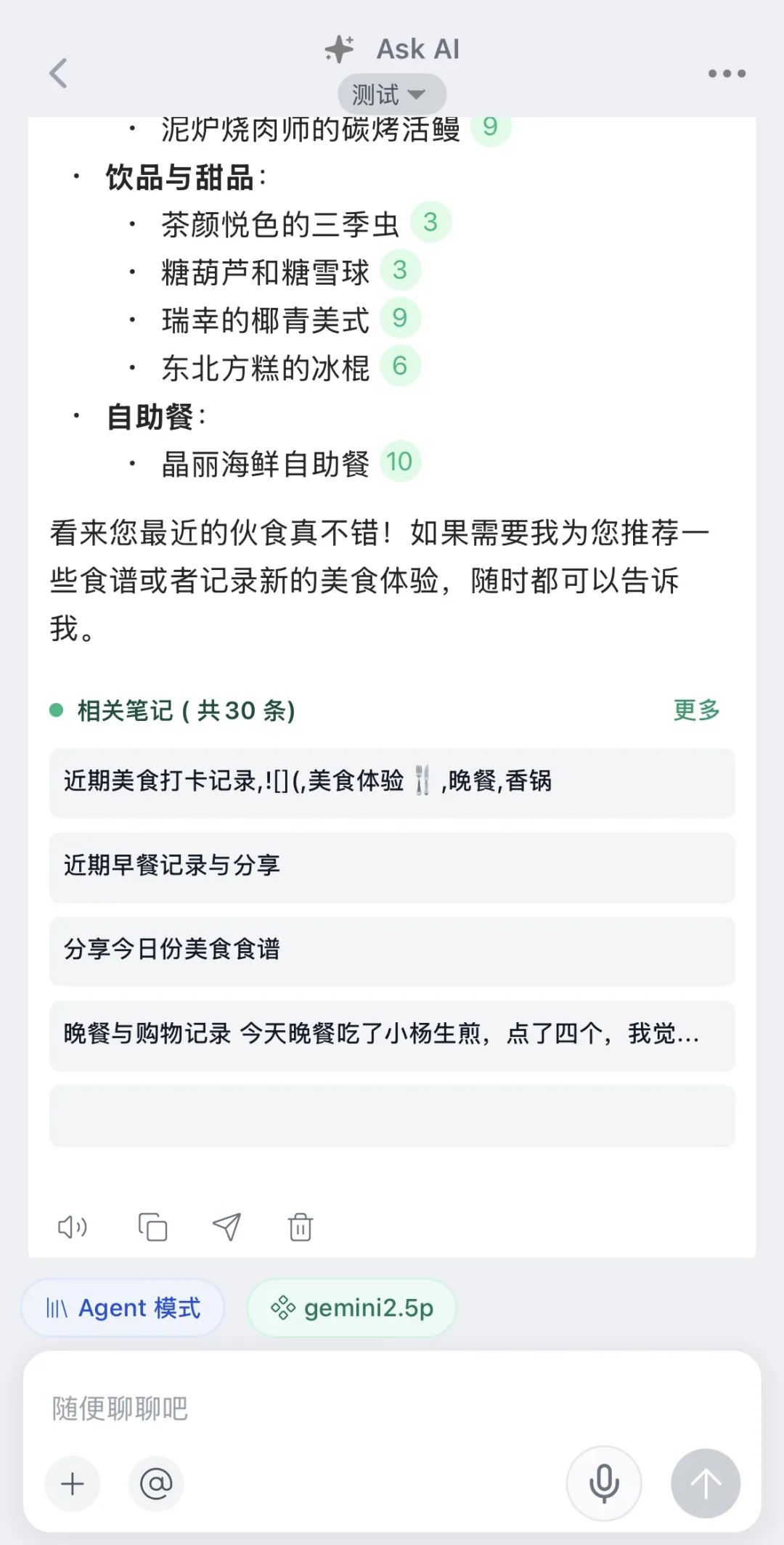Viewport: 784px width, 1545px height.
Task: Read the AI reply aloud
Action: 73,1227
